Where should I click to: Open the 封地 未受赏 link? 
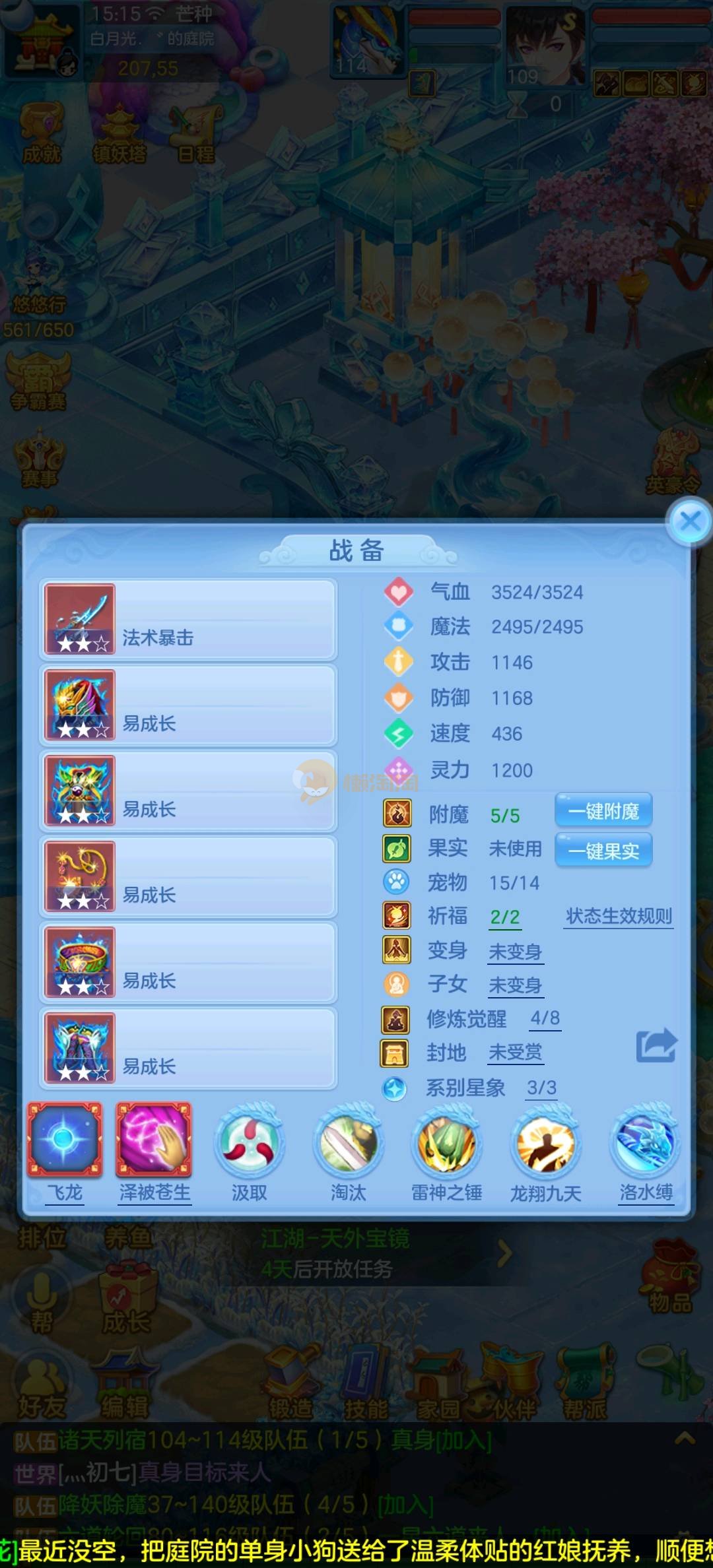pyautogui.click(x=515, y=1053)
